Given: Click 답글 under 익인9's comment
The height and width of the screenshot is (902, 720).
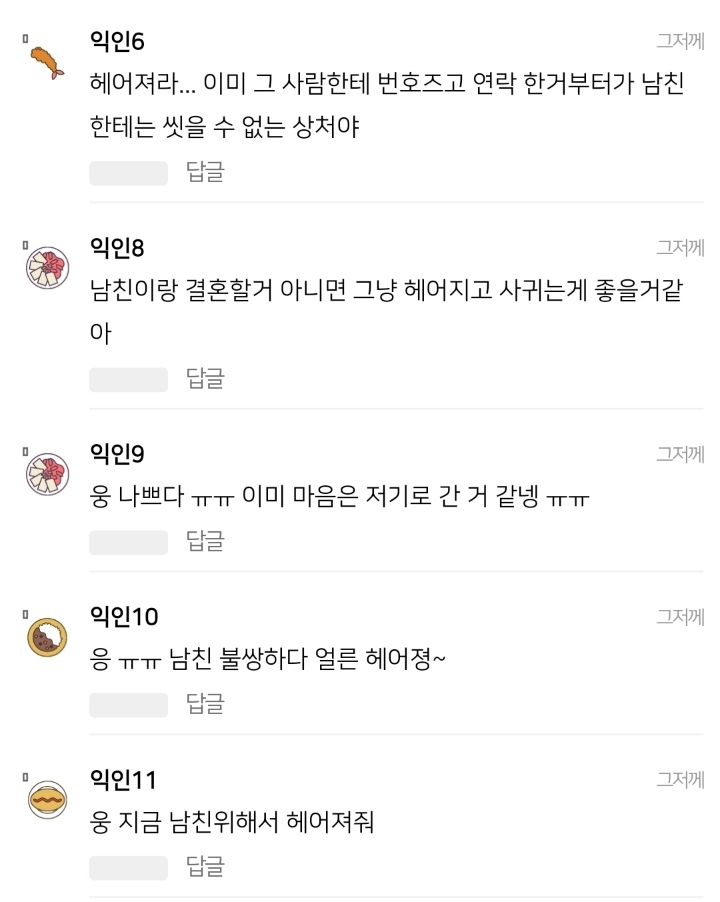Looking at the screenshot, I should click(x=207, y=541).
